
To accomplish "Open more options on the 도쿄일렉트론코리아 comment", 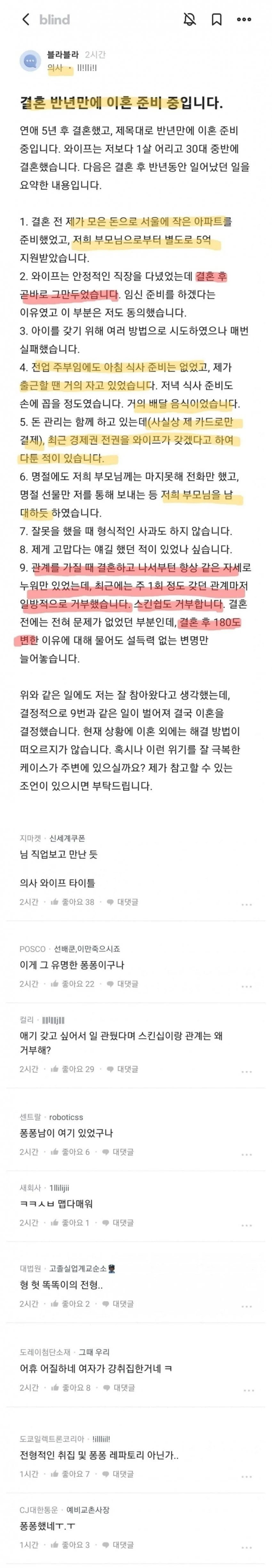I will [x=246, y=1476].
